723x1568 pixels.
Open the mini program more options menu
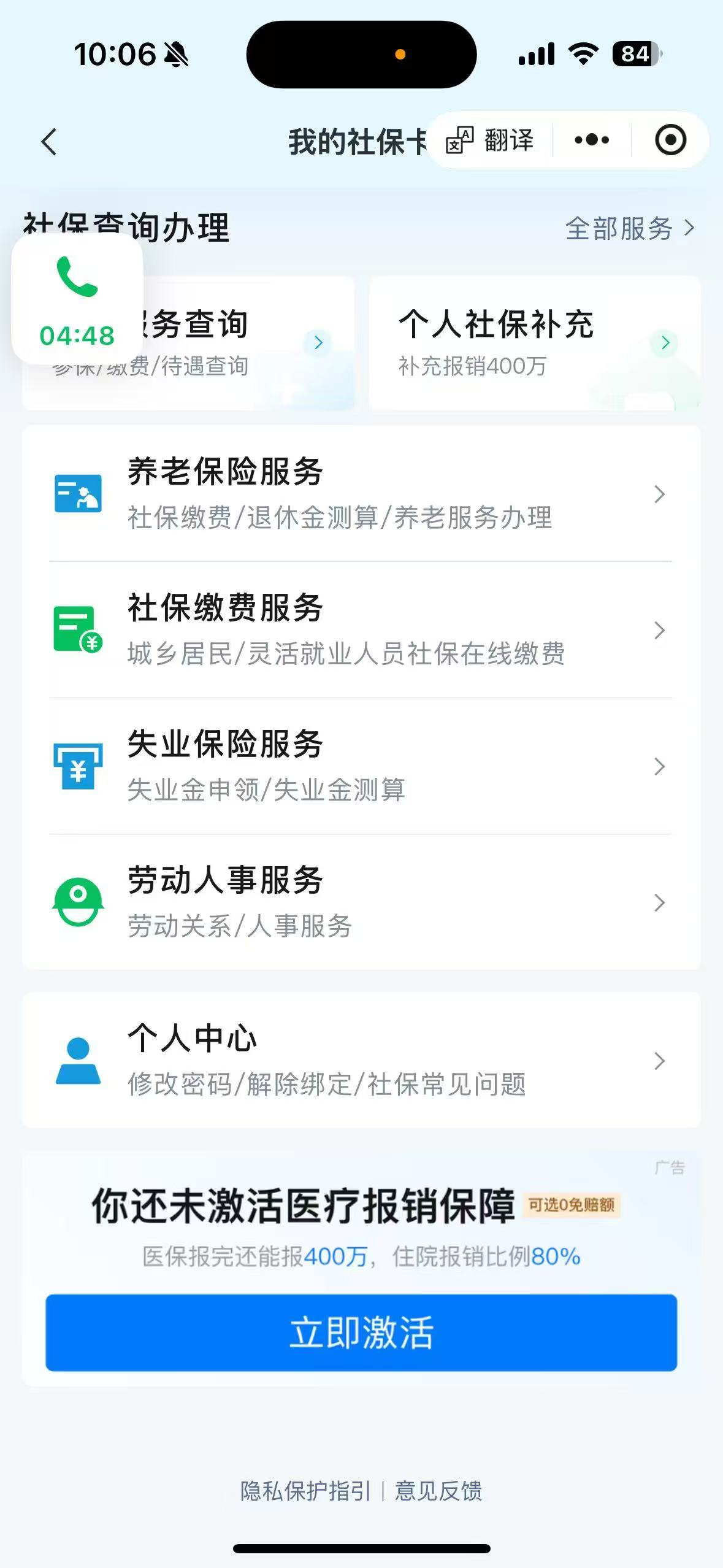click(x=592, y=140)
